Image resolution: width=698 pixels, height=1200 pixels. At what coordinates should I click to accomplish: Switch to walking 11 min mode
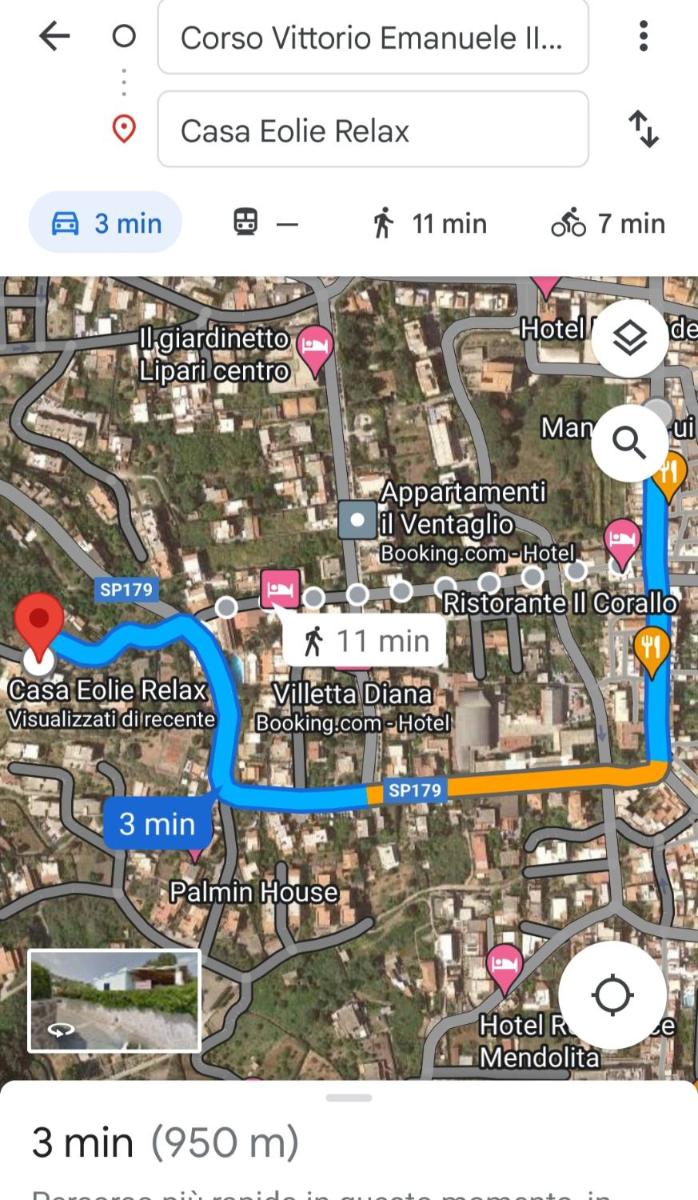click(429, 223)
